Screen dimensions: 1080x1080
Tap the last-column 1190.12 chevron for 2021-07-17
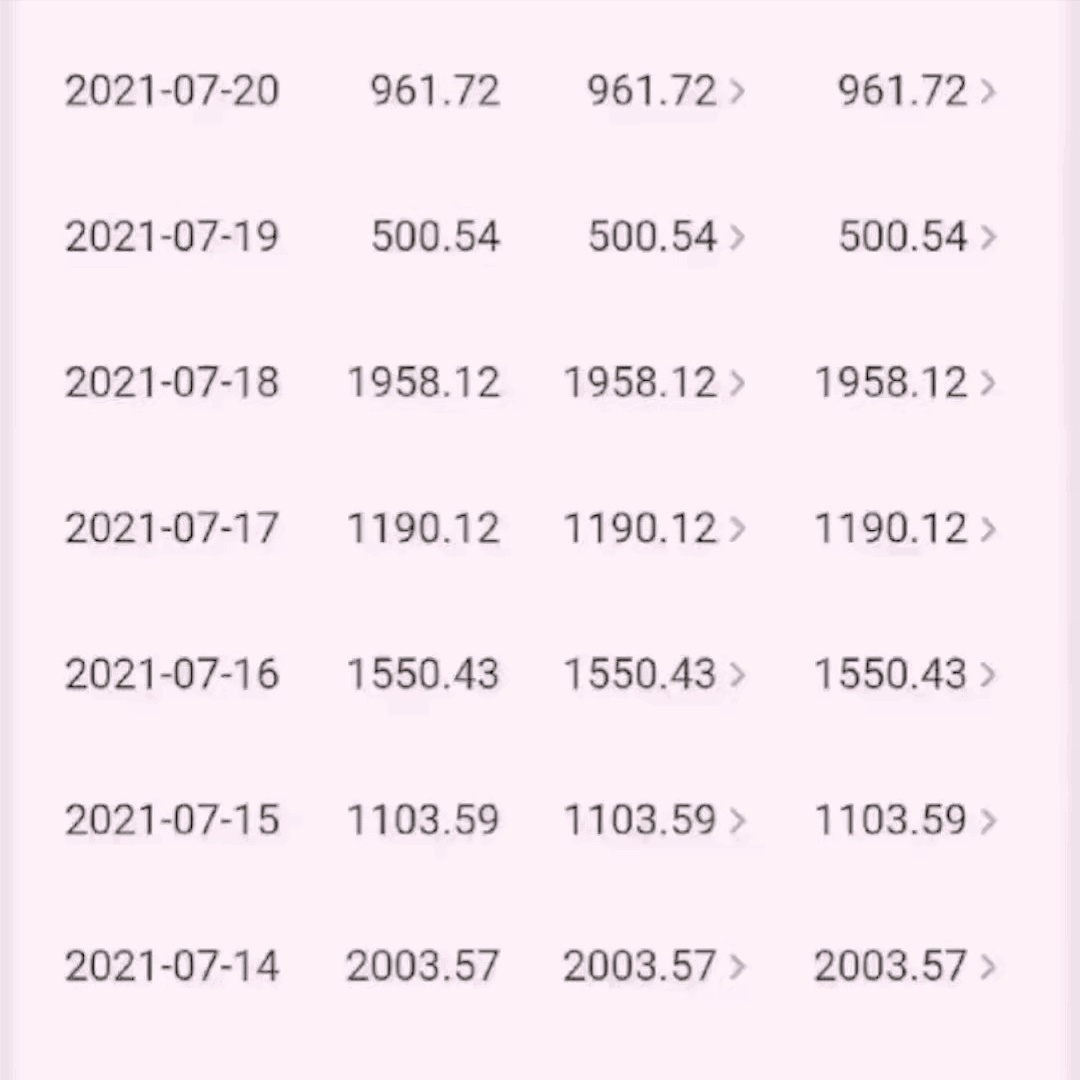988,528
